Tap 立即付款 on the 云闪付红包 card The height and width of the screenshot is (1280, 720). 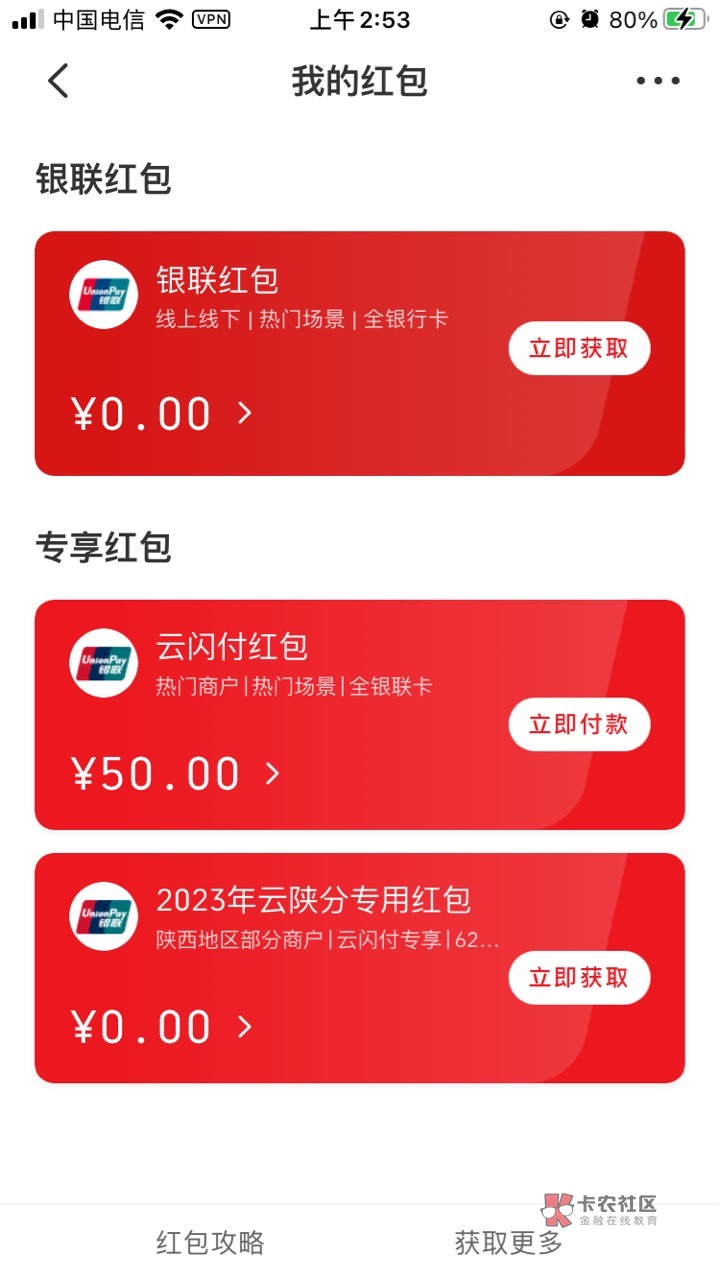click(x=579, y=724)
